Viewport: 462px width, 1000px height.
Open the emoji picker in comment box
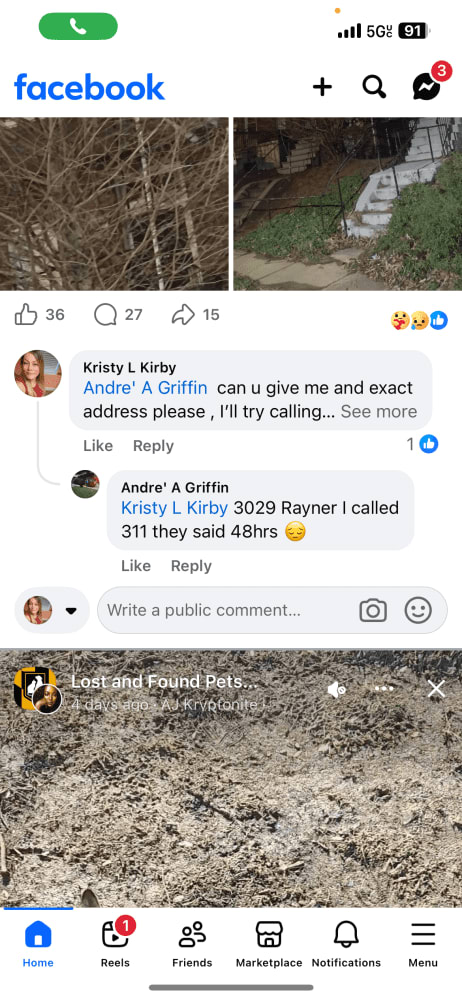[x=418, y=610]
